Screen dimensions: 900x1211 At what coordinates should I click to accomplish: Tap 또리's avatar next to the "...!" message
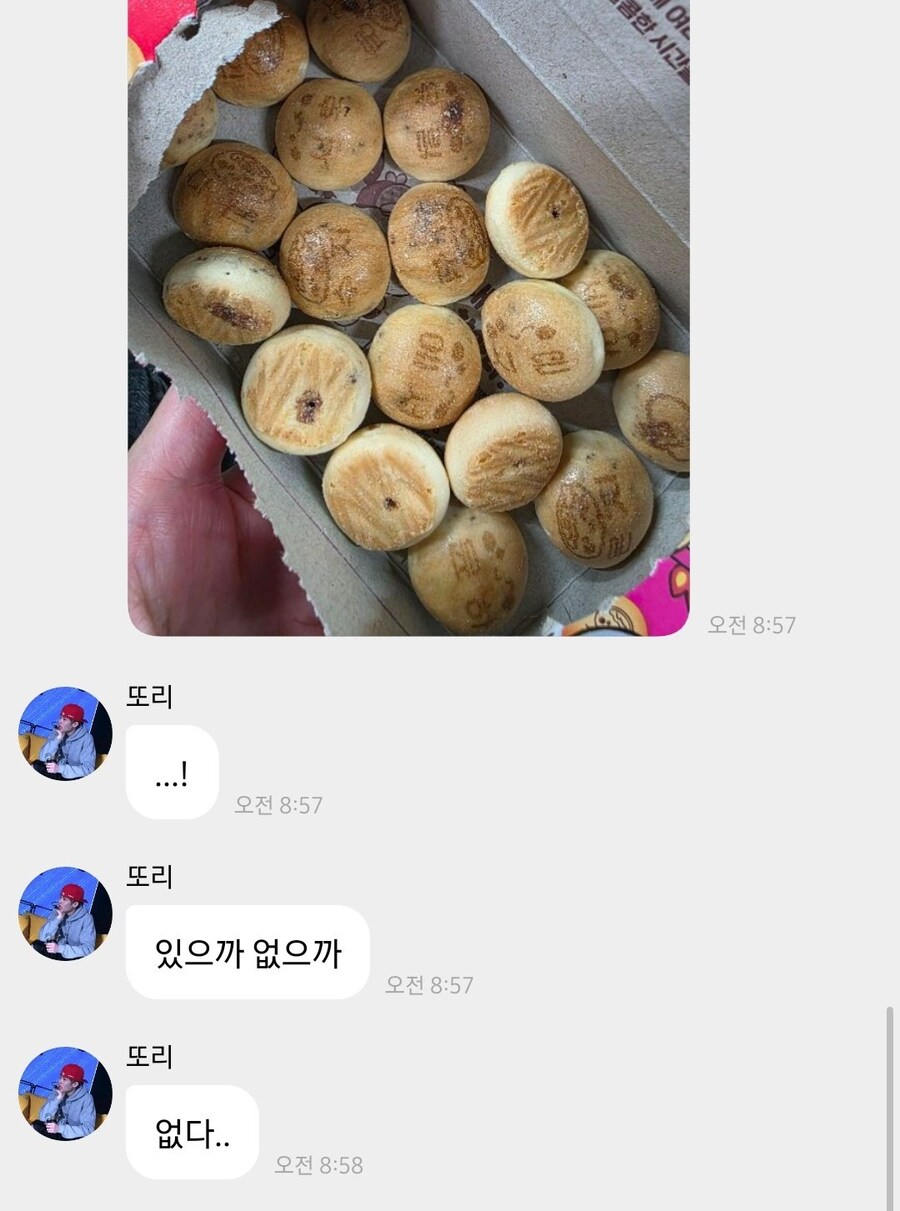click(x=64, y=733)
